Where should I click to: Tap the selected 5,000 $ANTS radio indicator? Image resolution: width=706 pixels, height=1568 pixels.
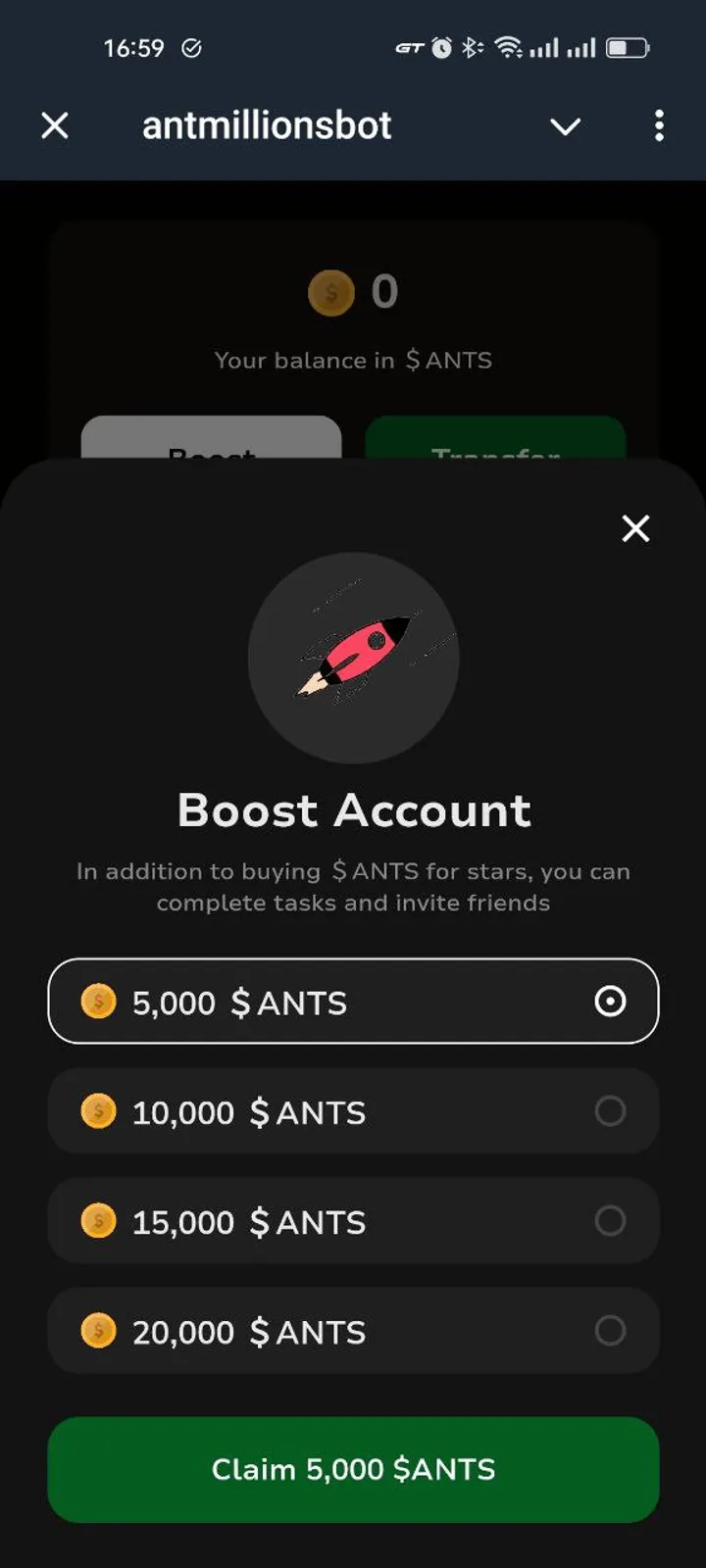coord(610,1002)
